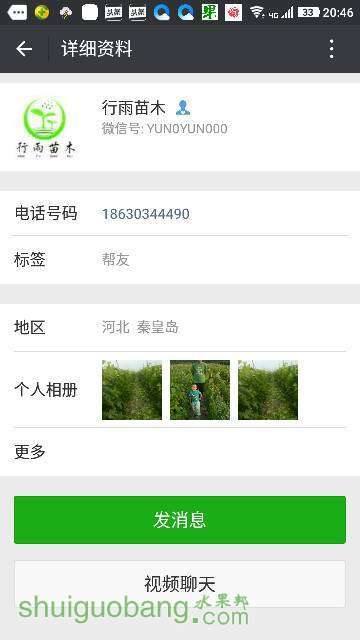The width and height of the screenshot is (360, 640).
Task: Open the 更多 row
Action: click(180, 452)
